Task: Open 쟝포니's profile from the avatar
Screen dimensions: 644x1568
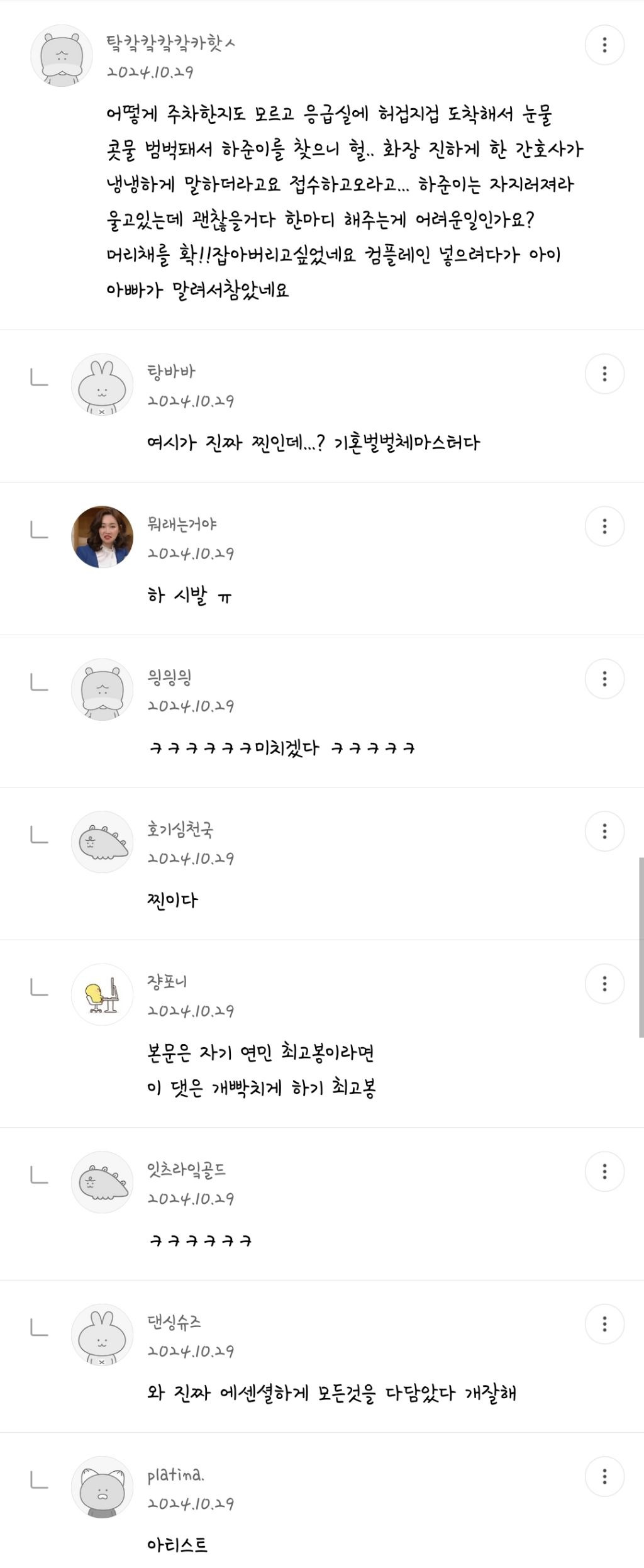Action: point(103,994)
